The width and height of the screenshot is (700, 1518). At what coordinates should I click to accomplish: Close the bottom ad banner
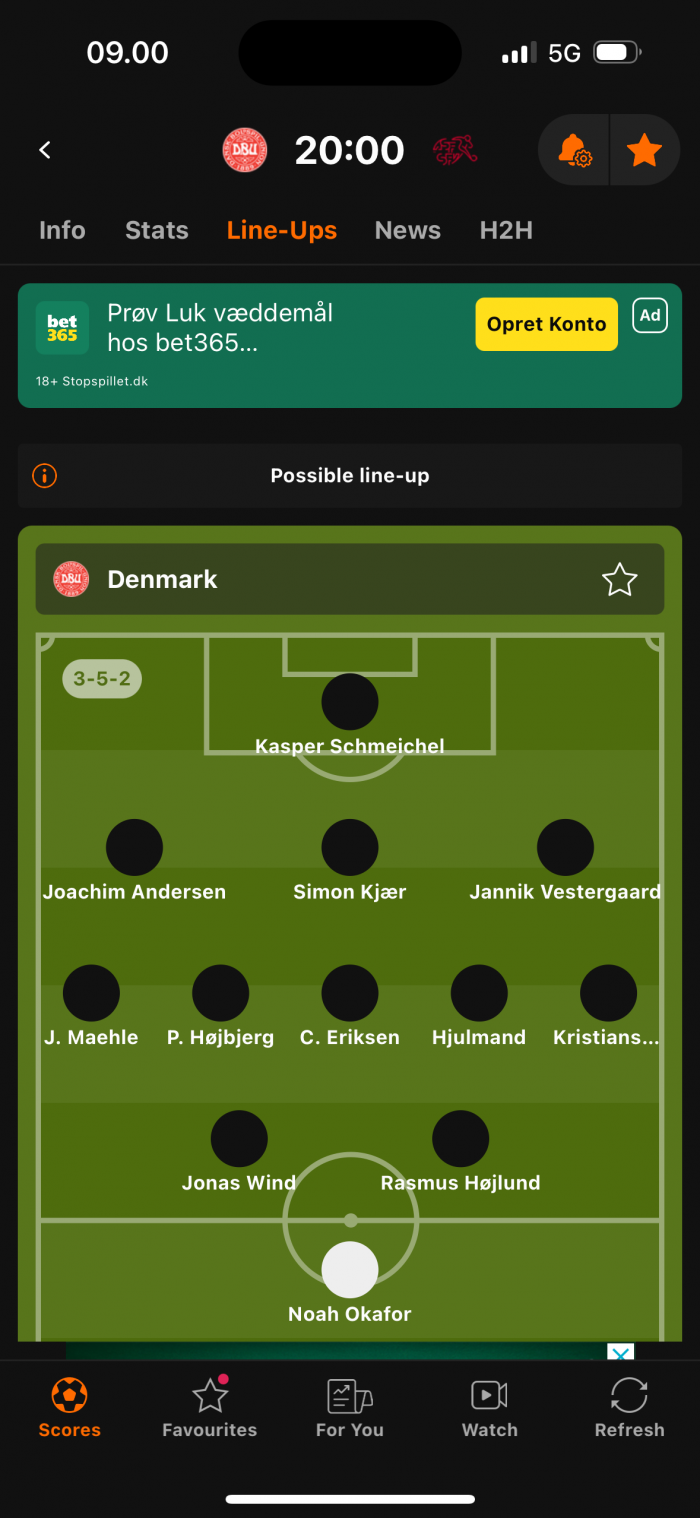tap(621, 1352)
